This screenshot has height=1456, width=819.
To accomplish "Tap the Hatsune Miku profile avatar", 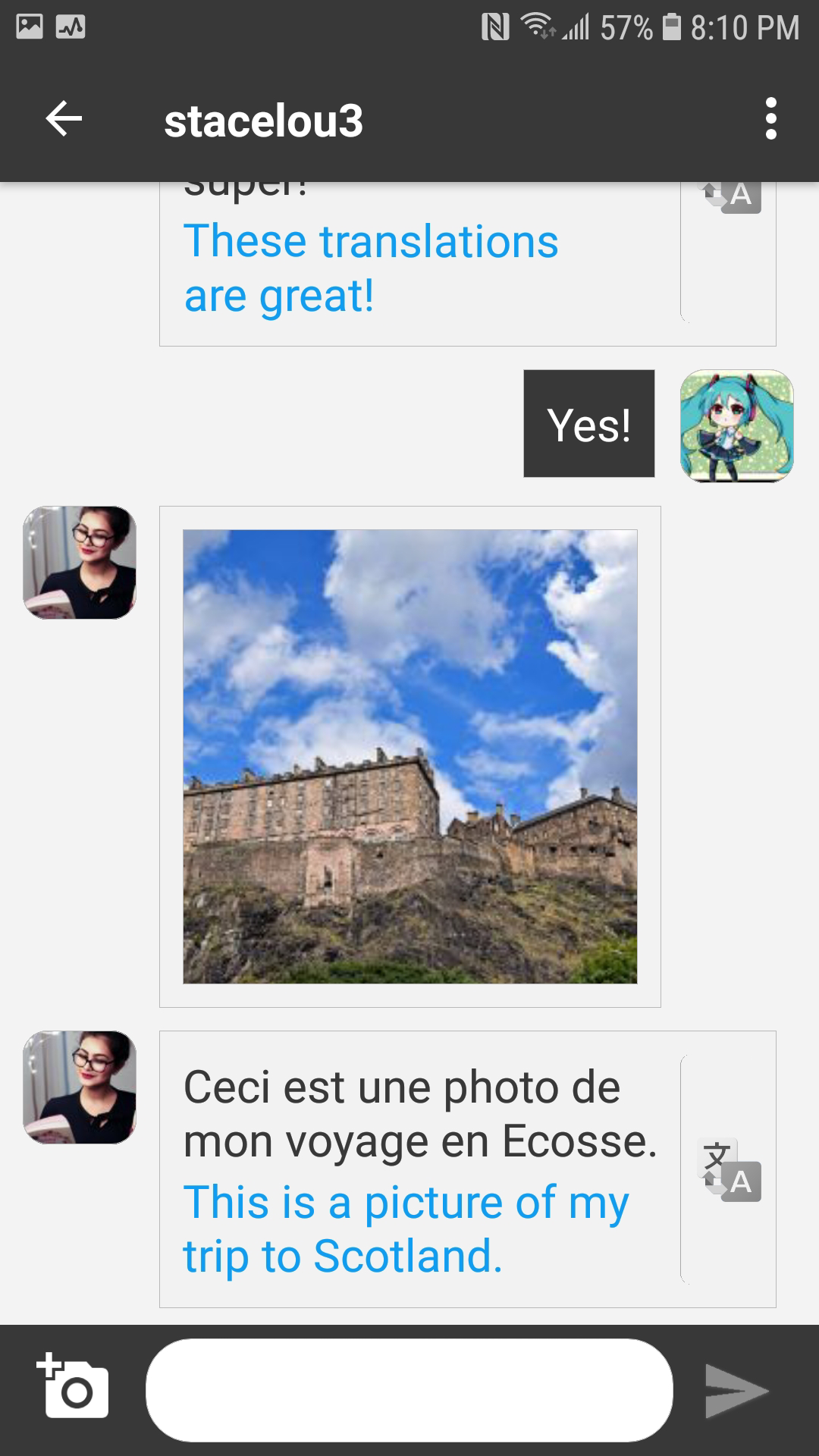I will 734,425.
